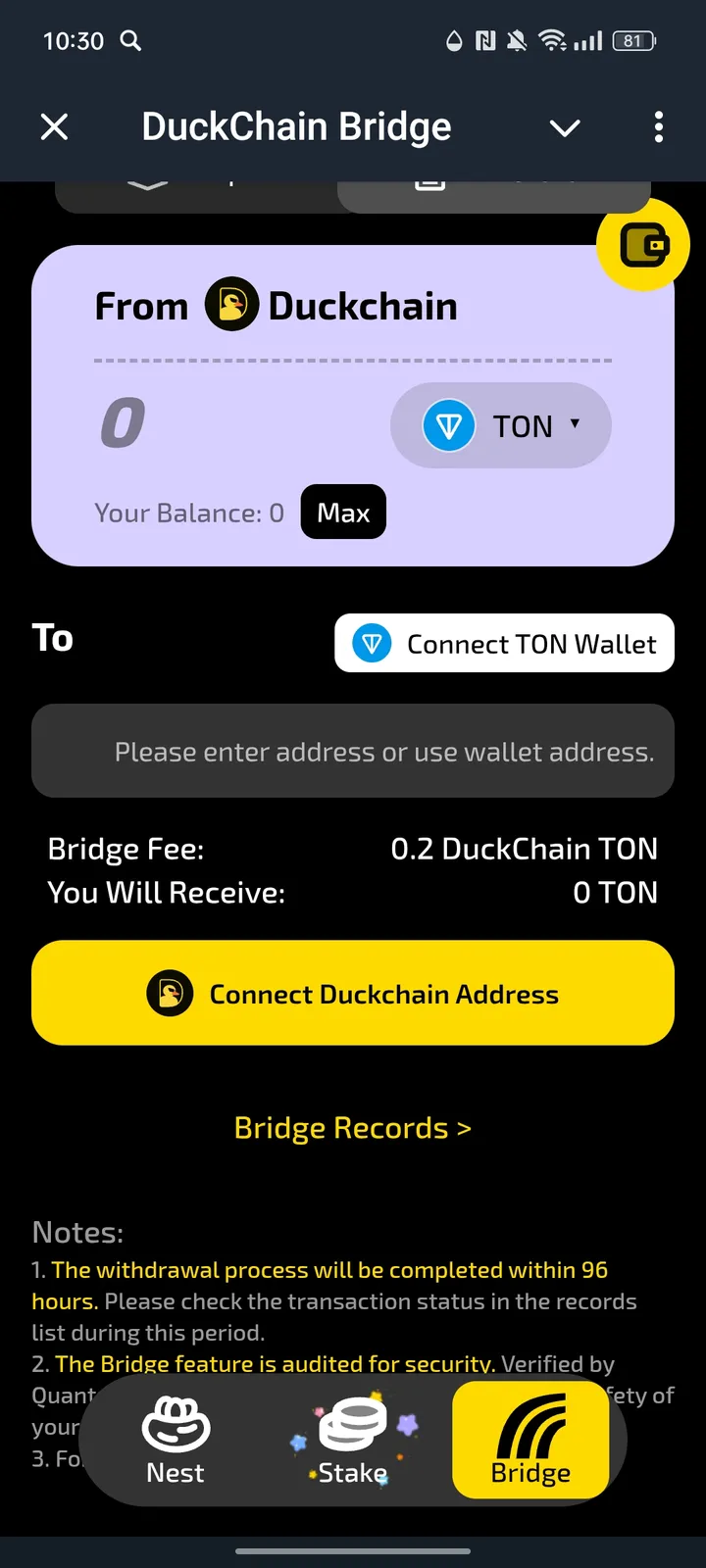
Task: Tap the duck icon on Connect Duckchain button
Action: click(x=169, y=993)
